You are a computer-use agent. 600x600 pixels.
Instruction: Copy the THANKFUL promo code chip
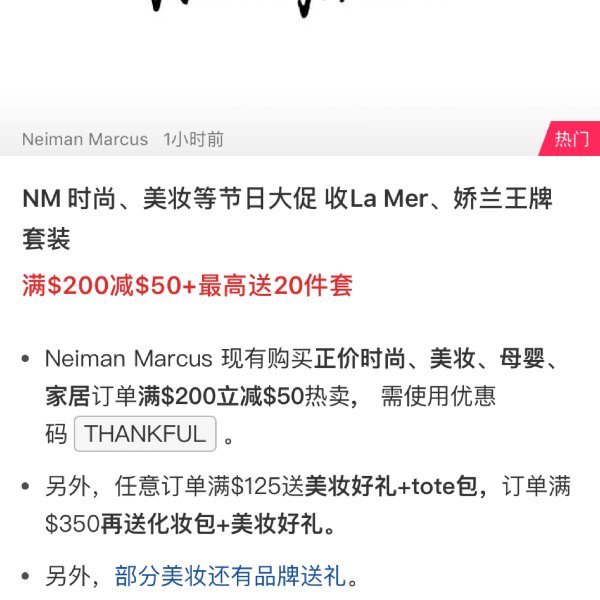click(145, 434)
